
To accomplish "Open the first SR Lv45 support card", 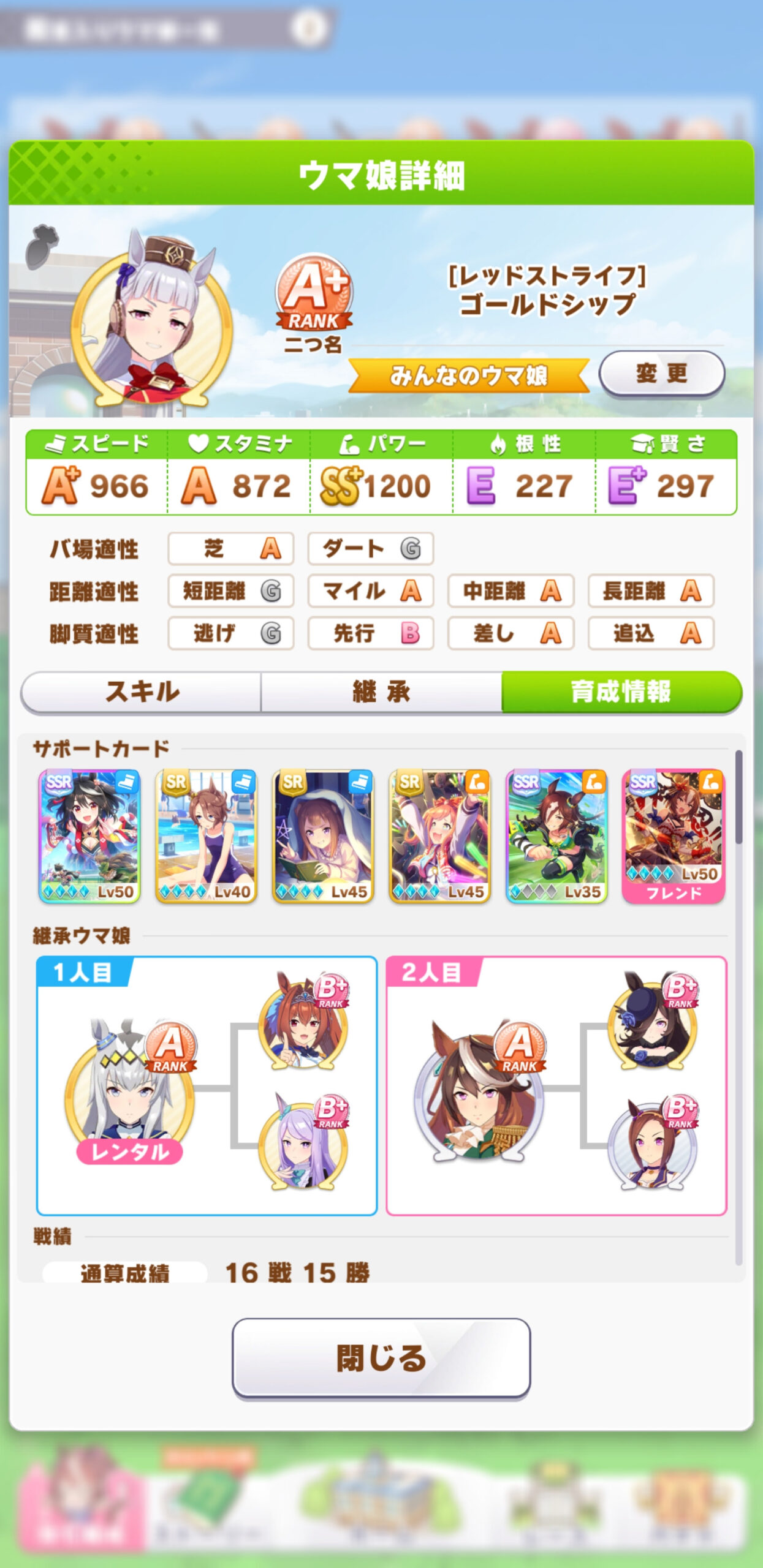I will pyautogui.click(x=323, y=836).
